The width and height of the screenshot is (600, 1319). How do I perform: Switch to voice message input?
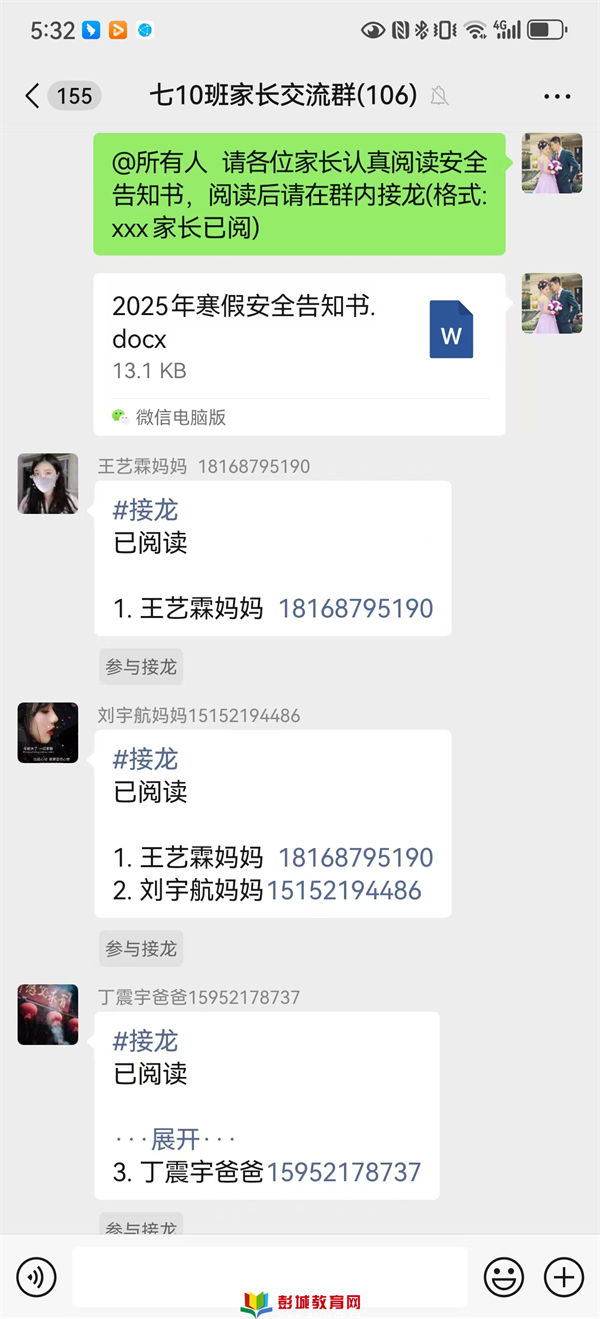37,1277
